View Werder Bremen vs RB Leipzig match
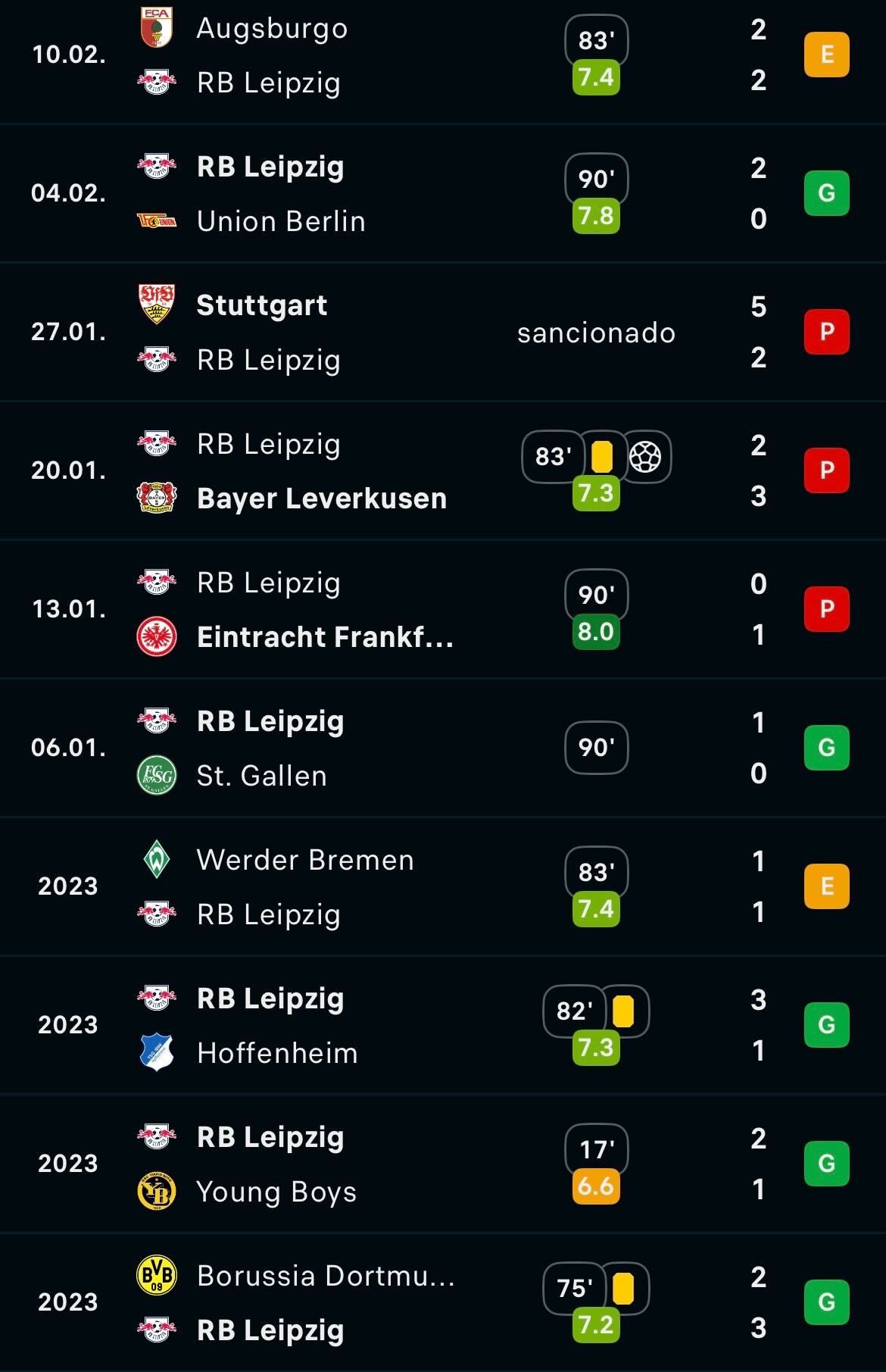The width and height of the screenshot is (886, 1372). pyautogui.click(x=443, y=886)
